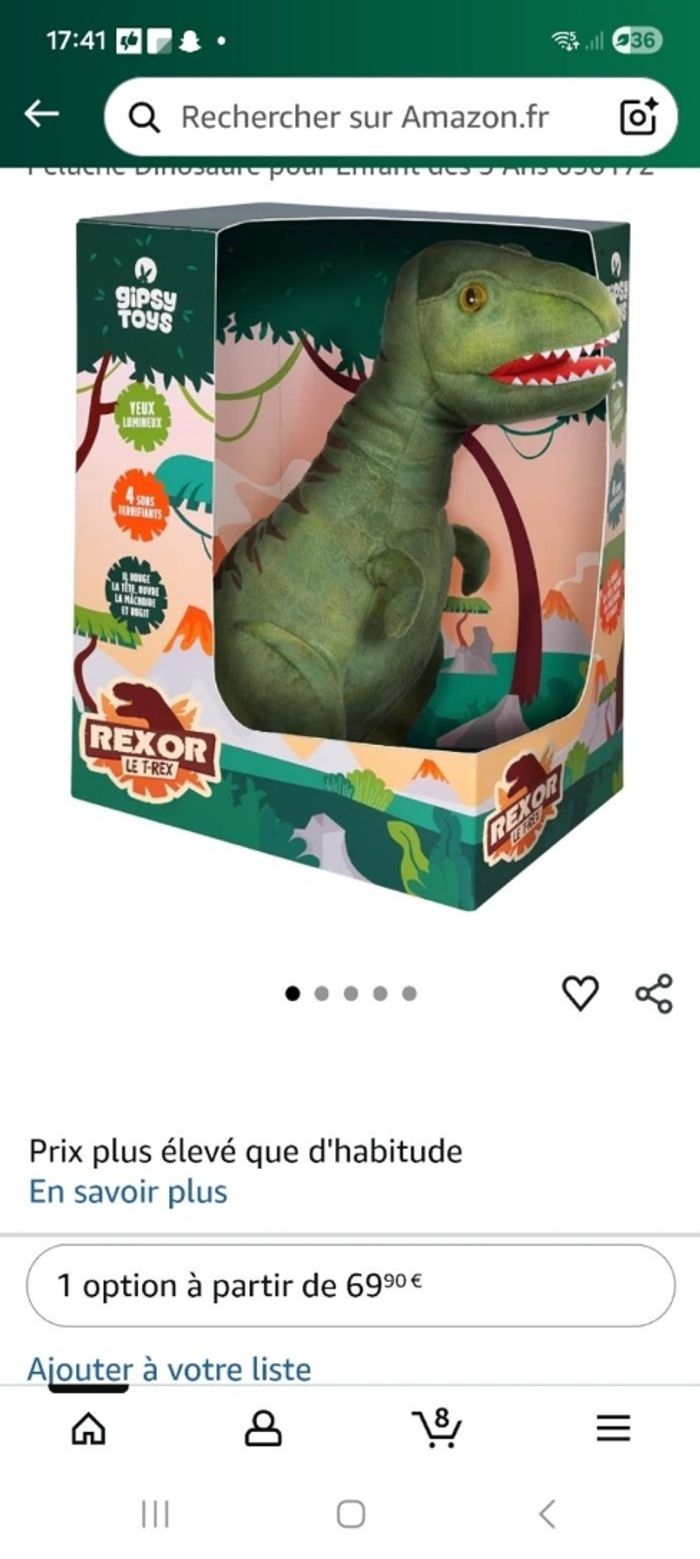This screenshot has height=1559, width=700.
Task: Open camera search icon in search bar
Action: 638,117
